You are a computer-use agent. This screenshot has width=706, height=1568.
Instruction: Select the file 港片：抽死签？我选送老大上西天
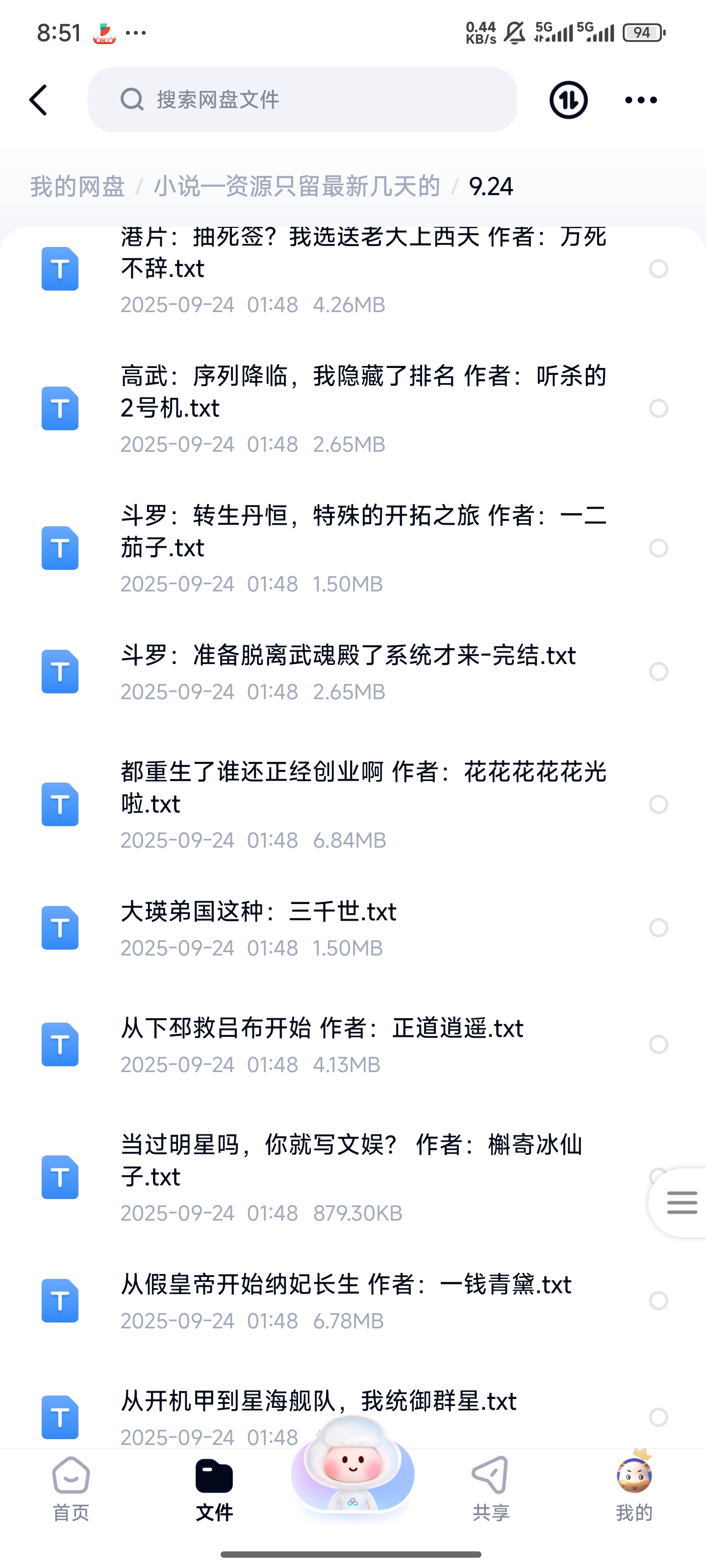(x=658, y=269)
